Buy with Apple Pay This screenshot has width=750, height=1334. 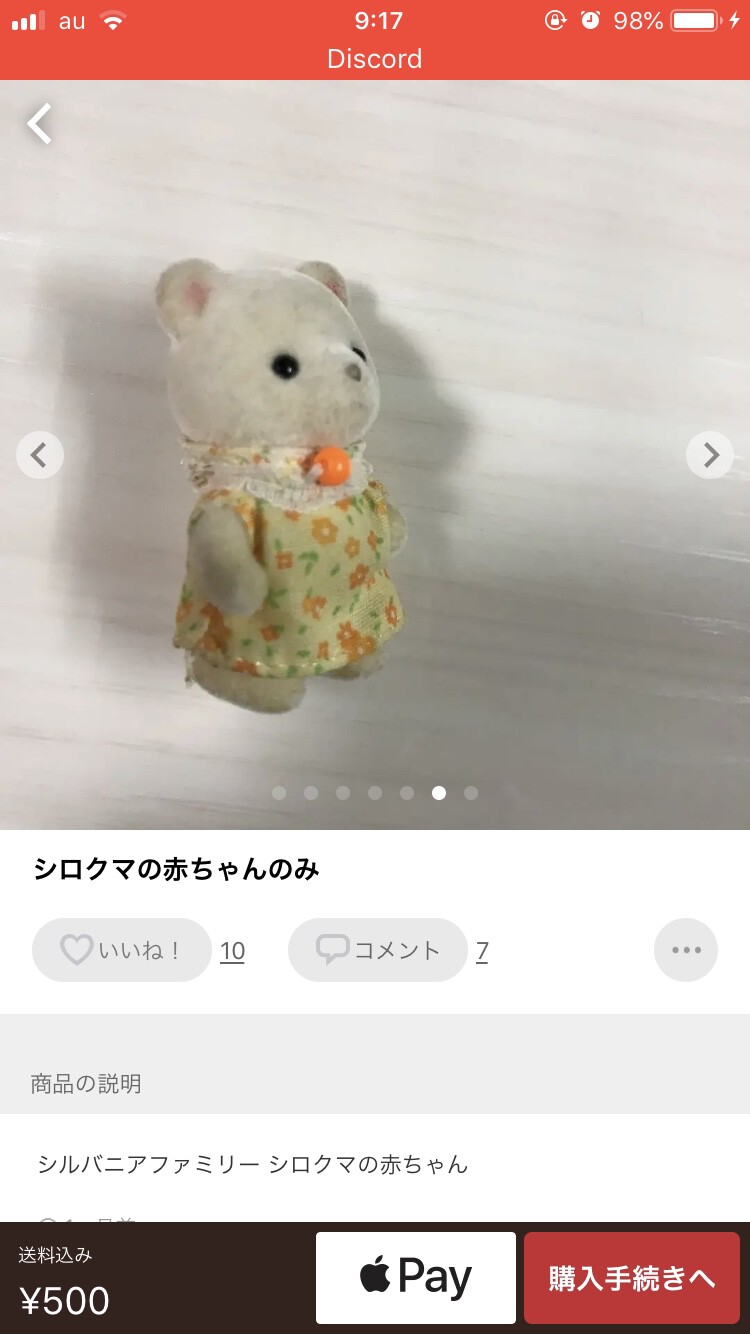pyautogui.click(x=416, y=1278)
